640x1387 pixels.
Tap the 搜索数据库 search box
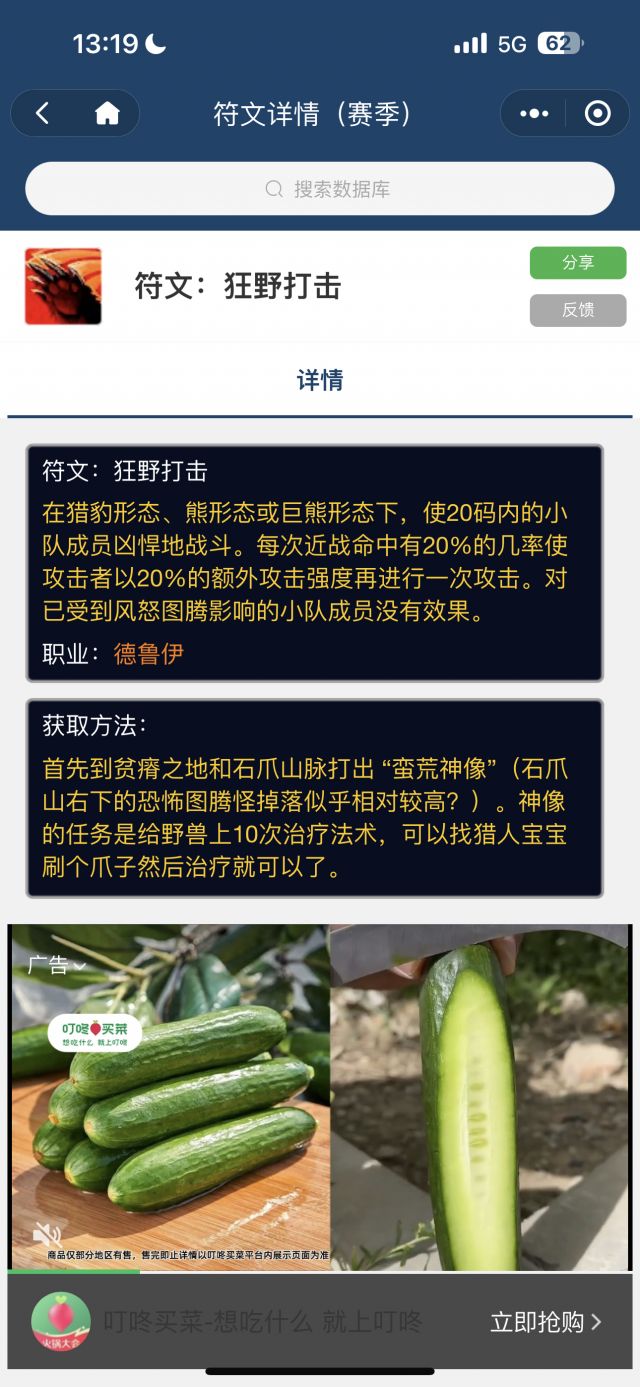click(320, 189)
